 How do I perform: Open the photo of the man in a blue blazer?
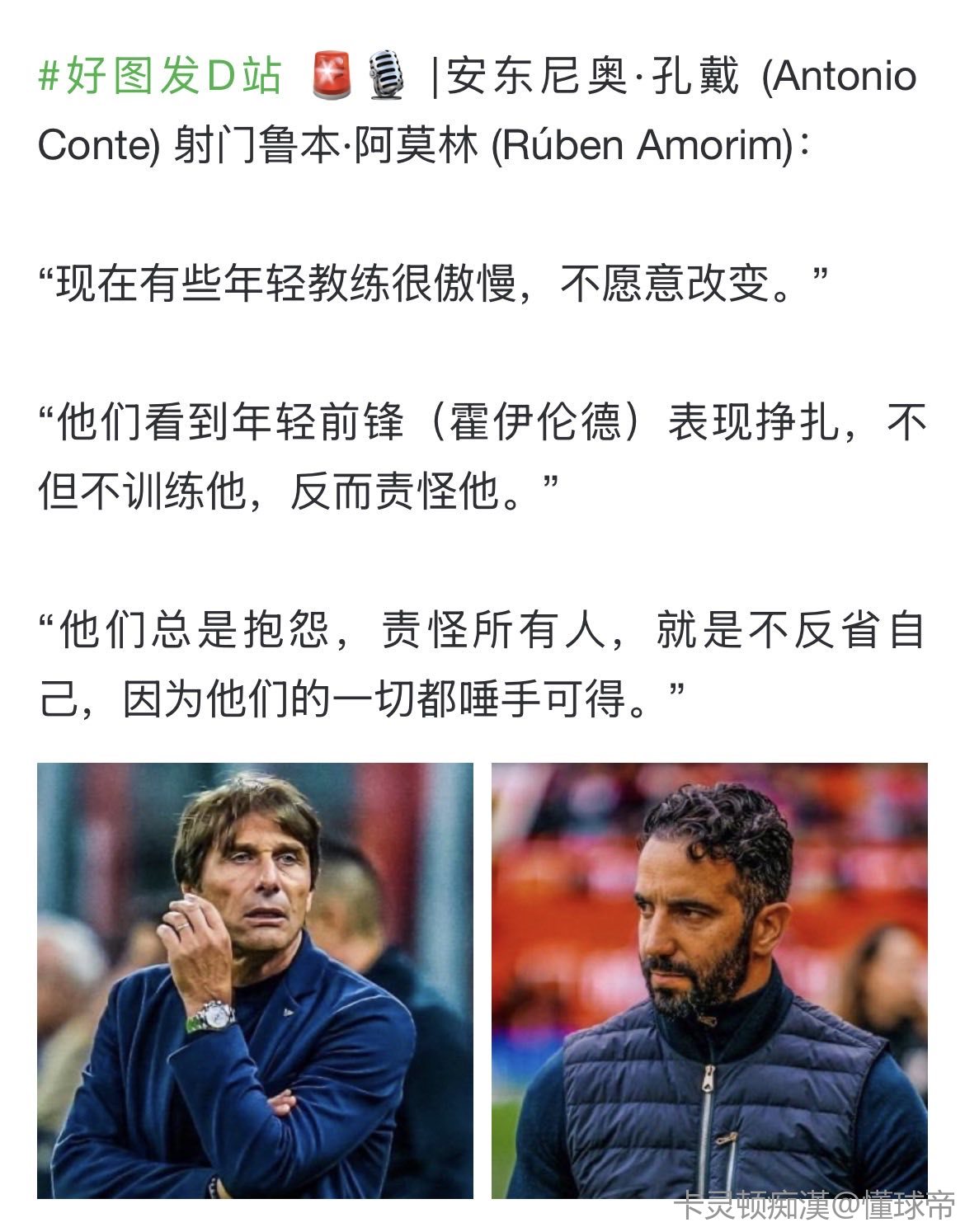tap(255, 980)
